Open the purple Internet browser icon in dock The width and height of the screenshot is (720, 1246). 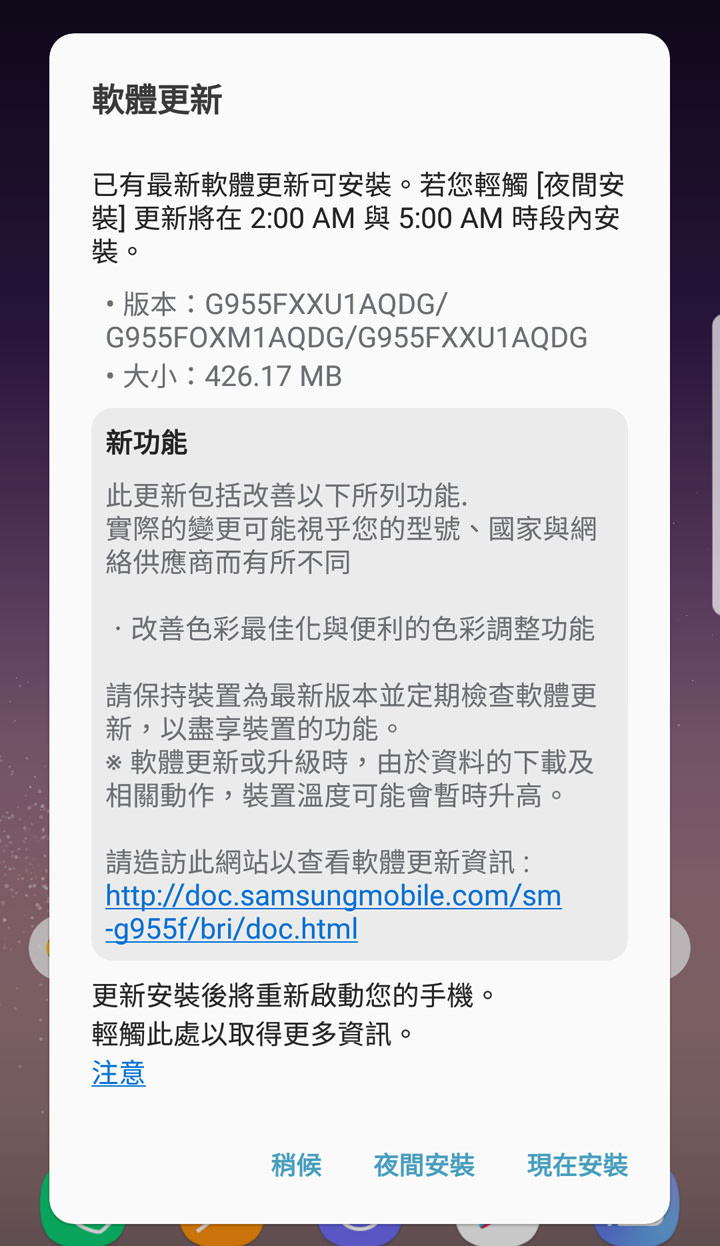point(360,1235)
